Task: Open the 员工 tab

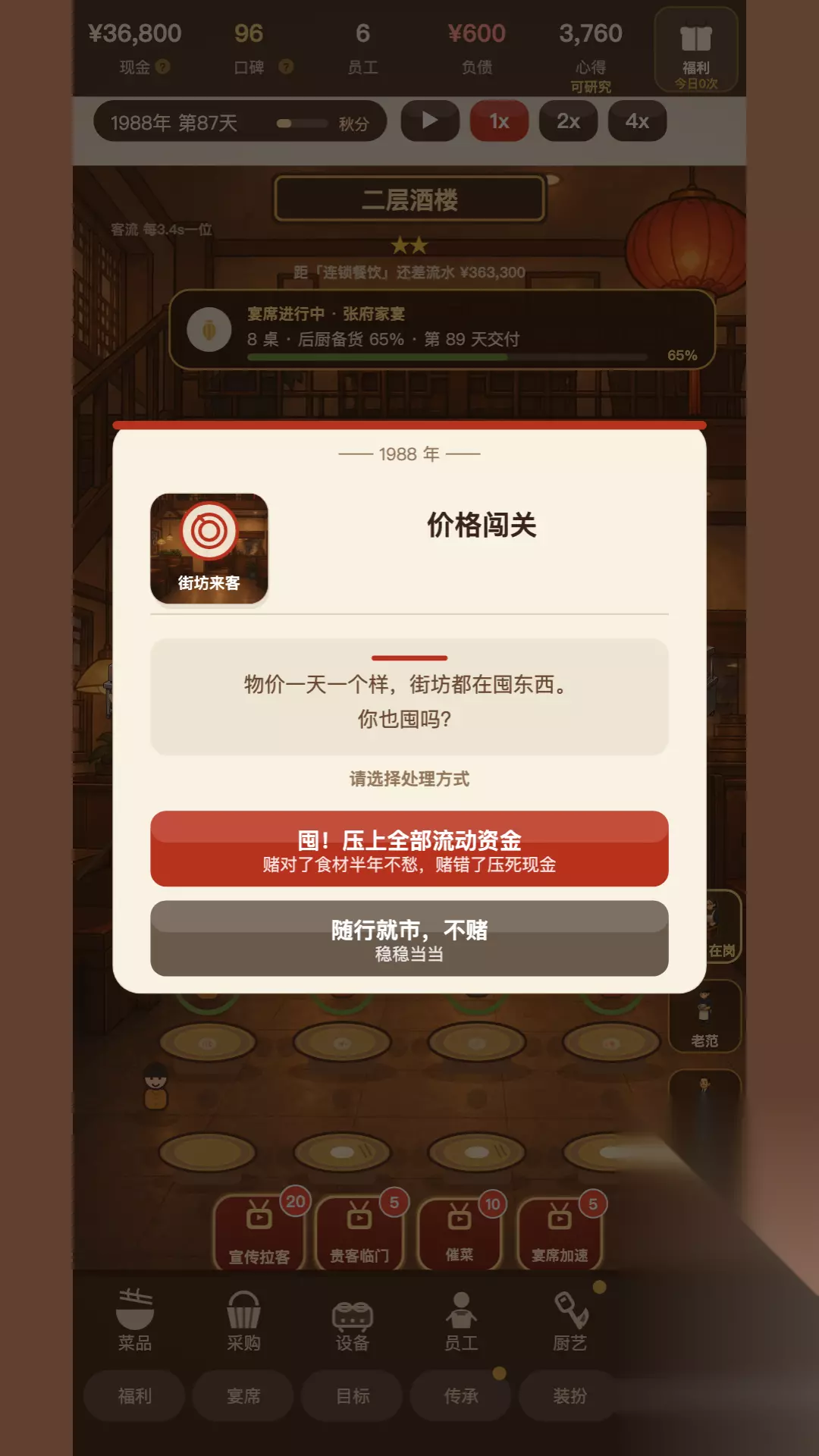Action: point(461,1320)
